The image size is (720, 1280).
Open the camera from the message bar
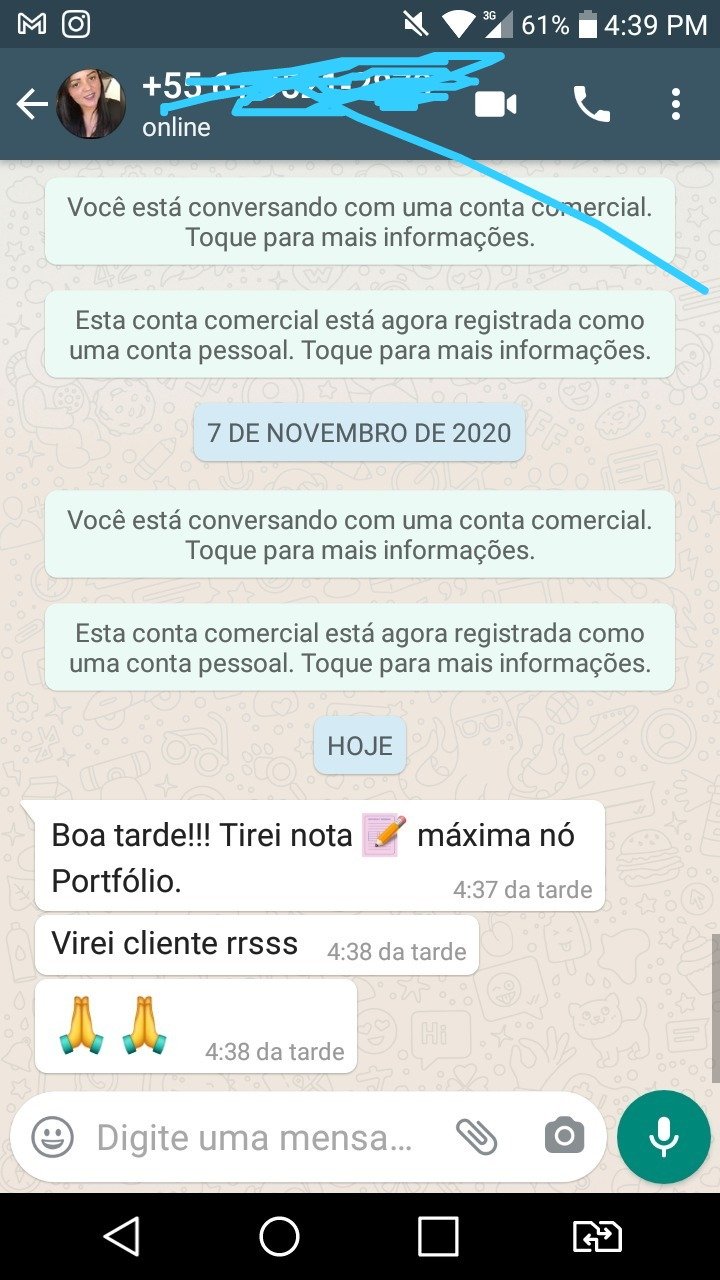(x=564, y=1137)
